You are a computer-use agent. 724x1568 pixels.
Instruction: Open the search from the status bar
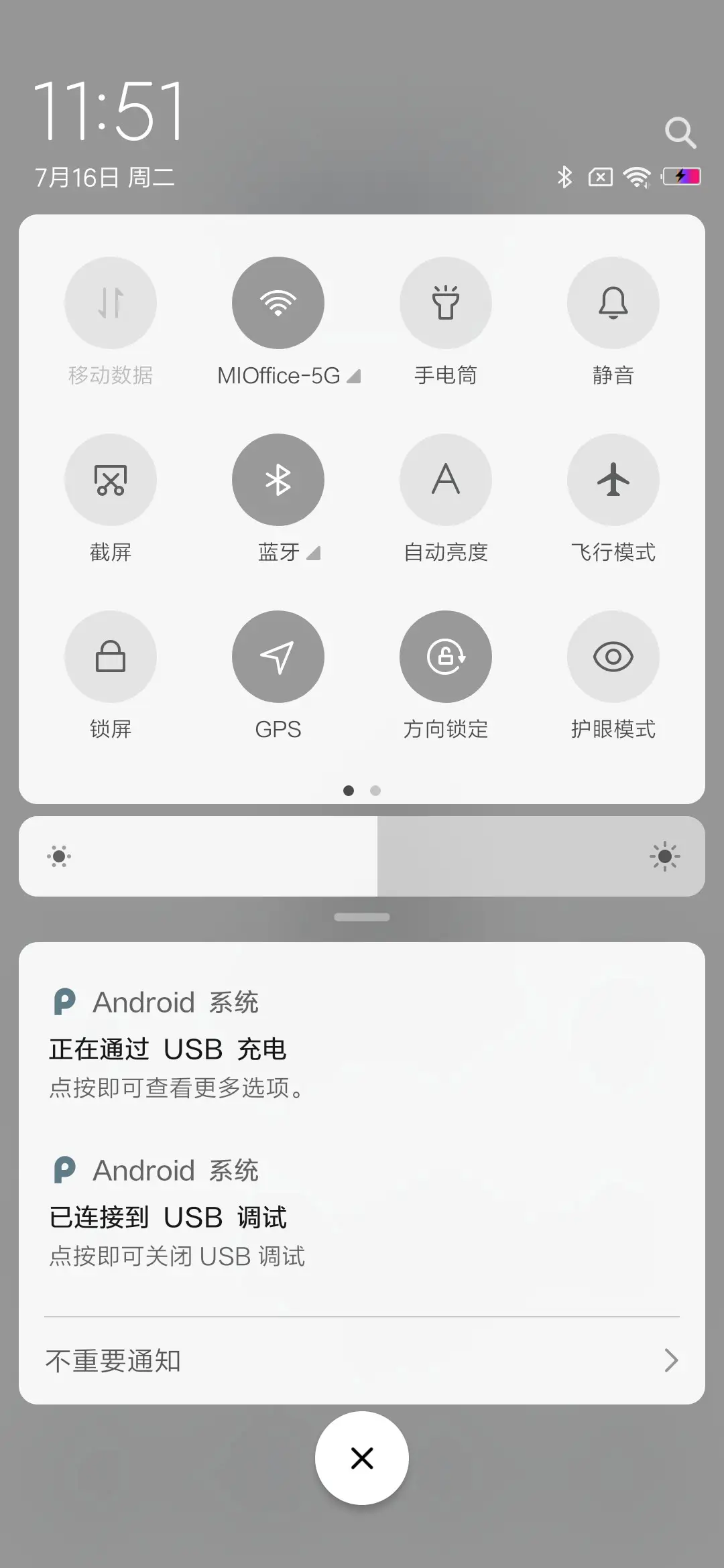tap(681, 131)
